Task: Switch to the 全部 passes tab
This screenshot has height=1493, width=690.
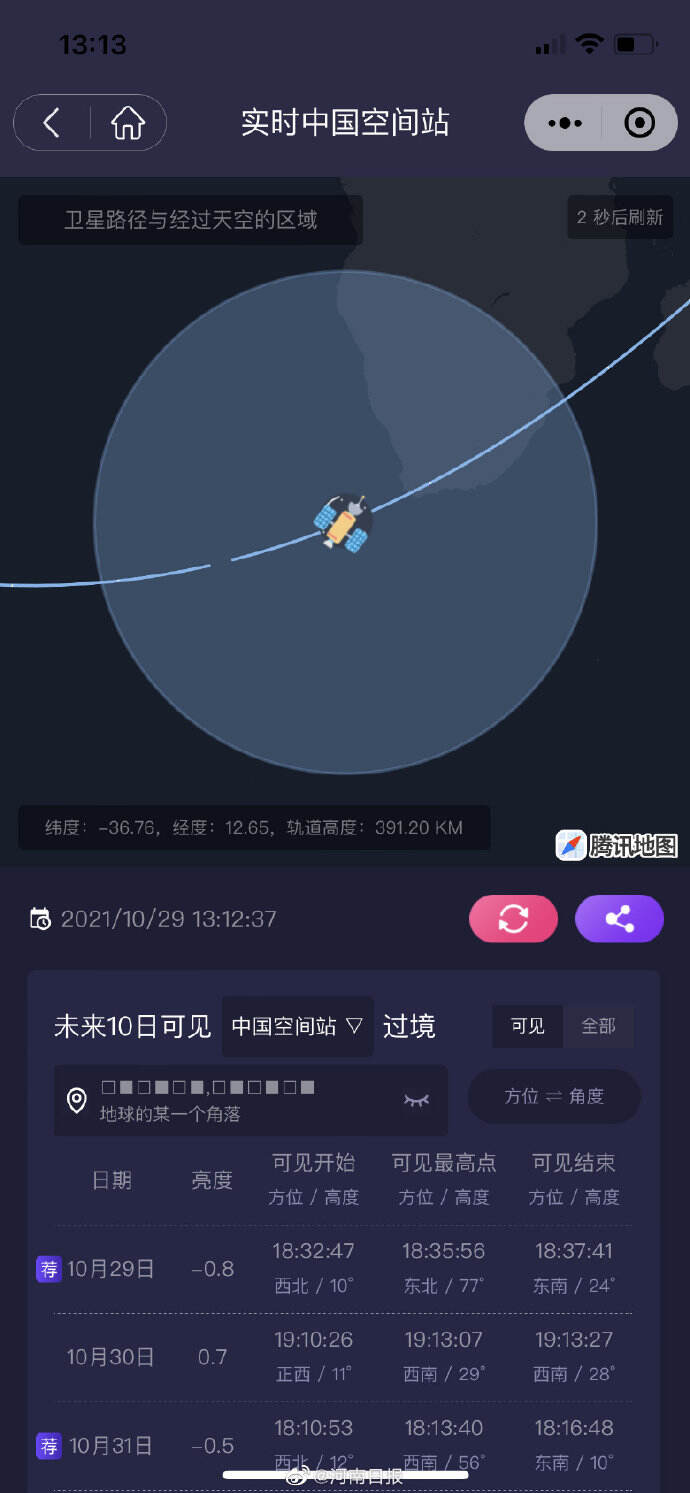Action: pos(598,1026)
